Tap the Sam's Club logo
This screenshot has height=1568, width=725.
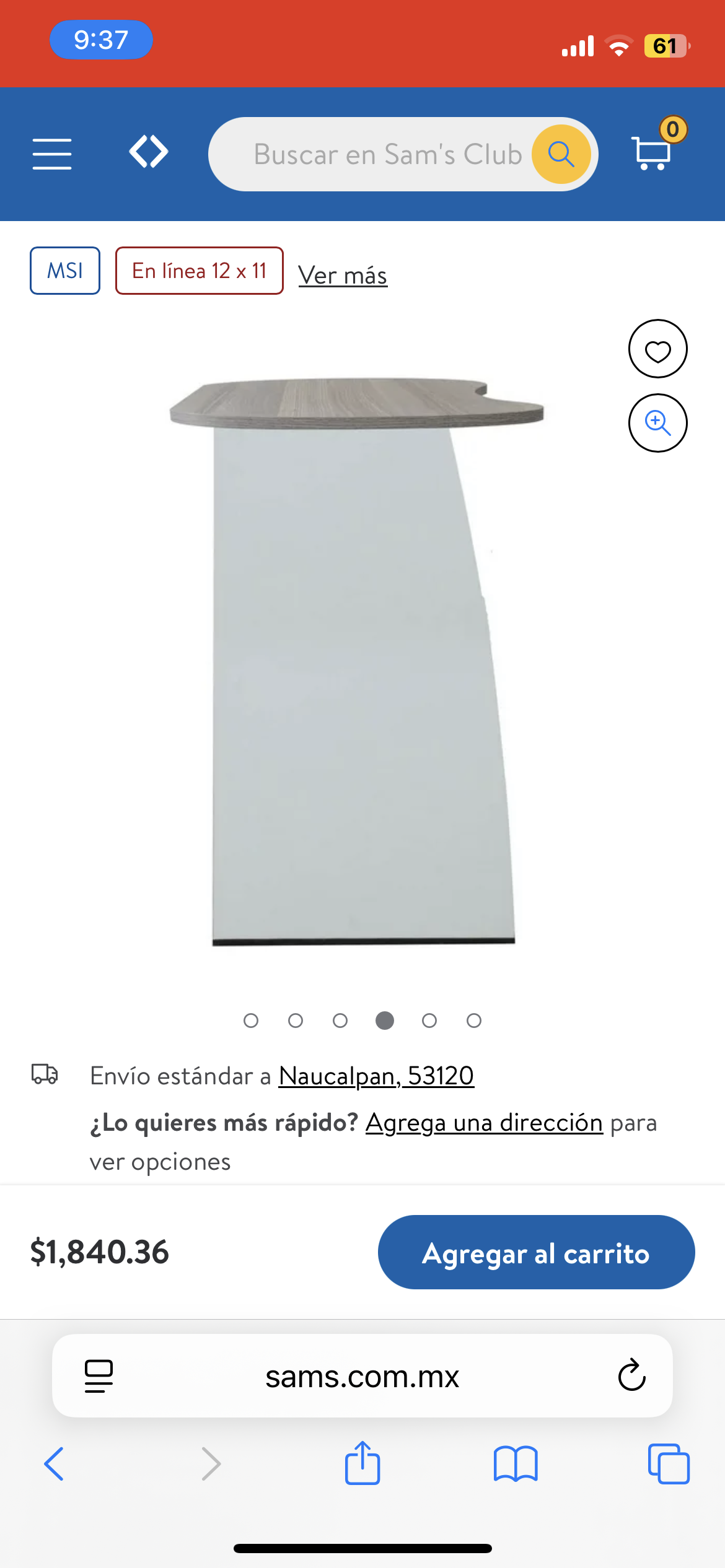[x=149, y=152]
